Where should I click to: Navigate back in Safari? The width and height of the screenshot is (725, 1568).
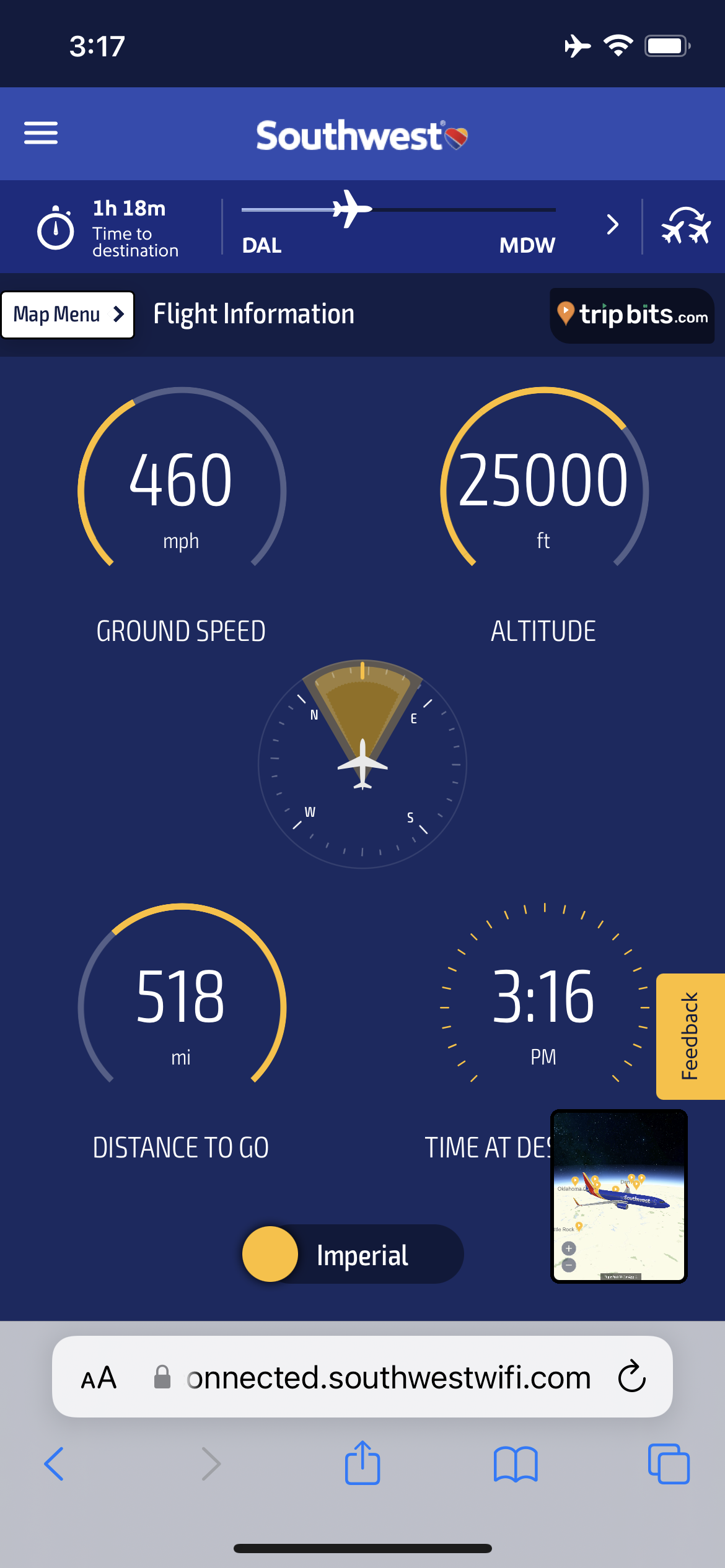click(55, 1464)
